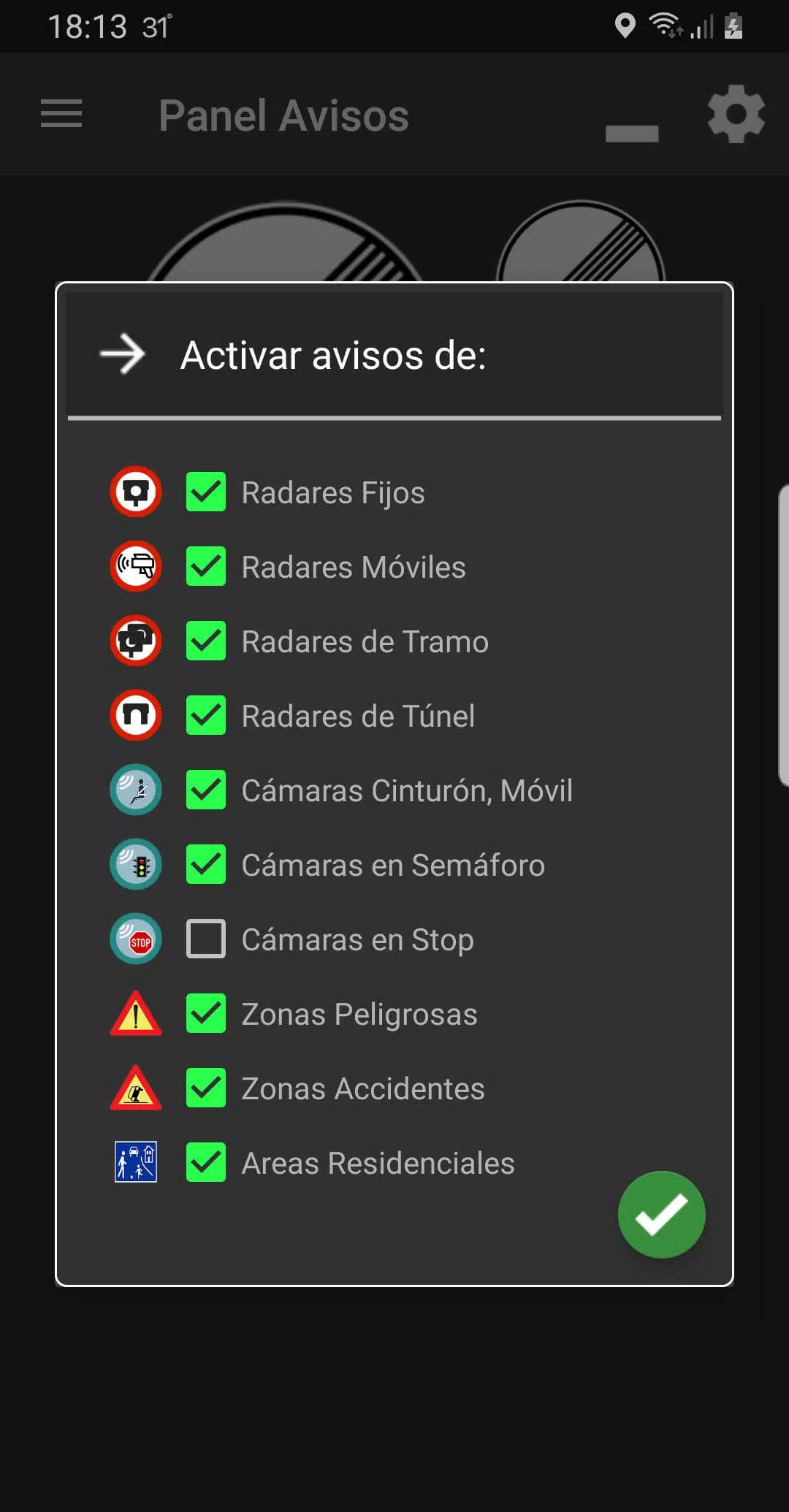The width and height of the screenshot is (789, 1512).
Task: Click the arrow next to Activar avisos de
Action: [x=123, y=354]
